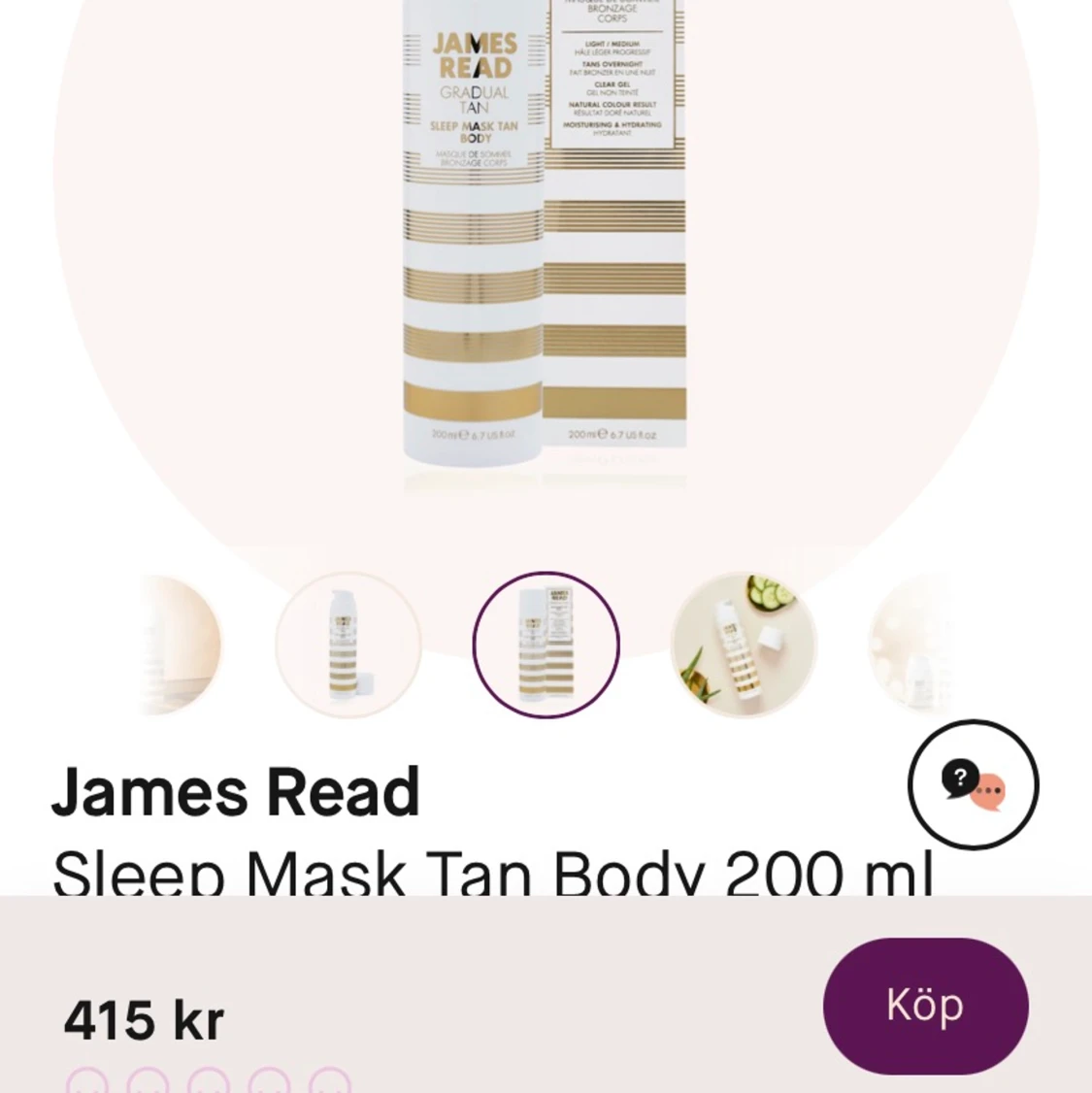
Task: Switch to the flat-lay cucumber photo thumbnail
Action: coord(743,644)
